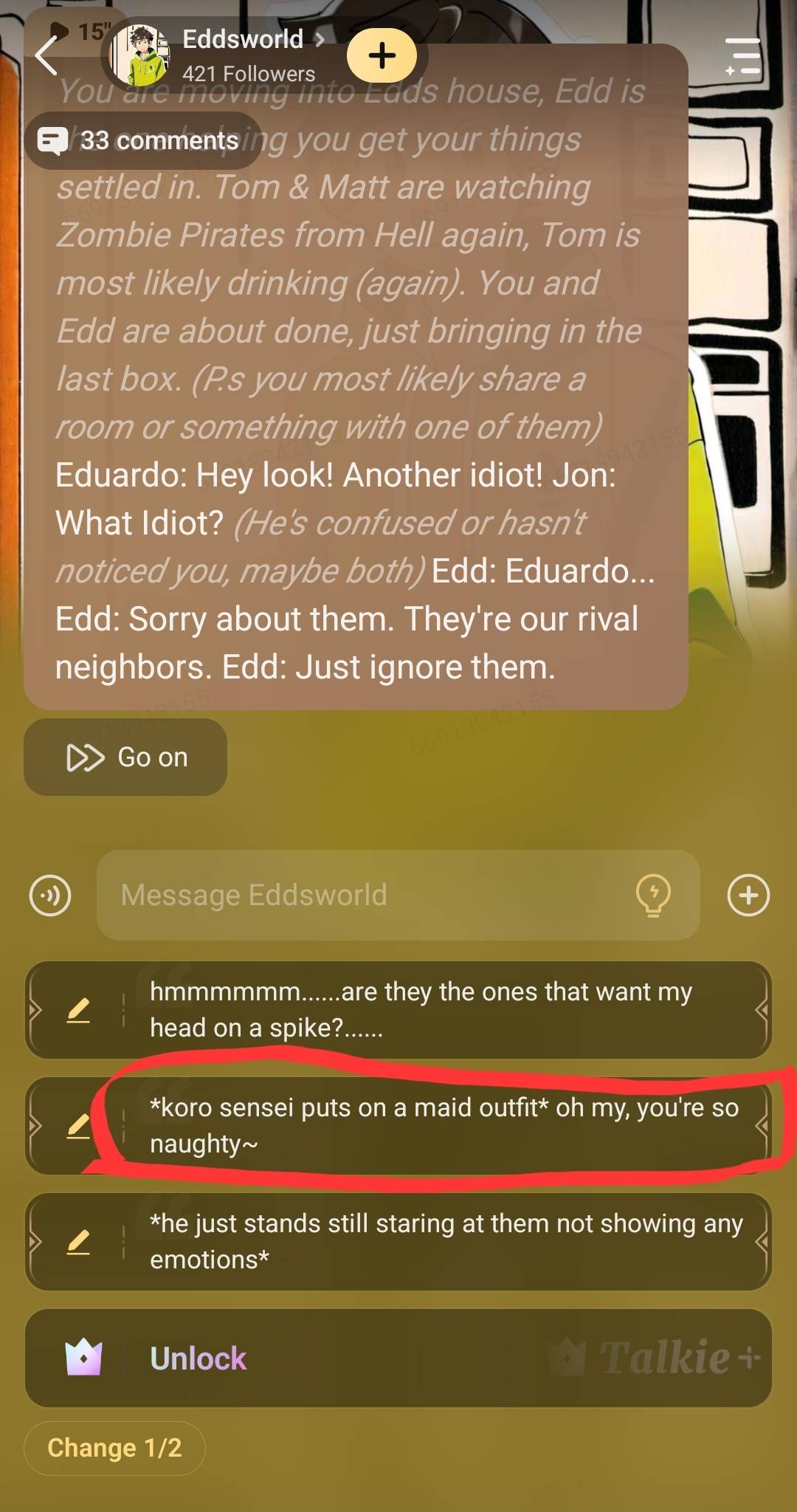Pick the "he just stands still" suggested reply
This screenshot has height=1512, width=797.
tap(443, 1241)
